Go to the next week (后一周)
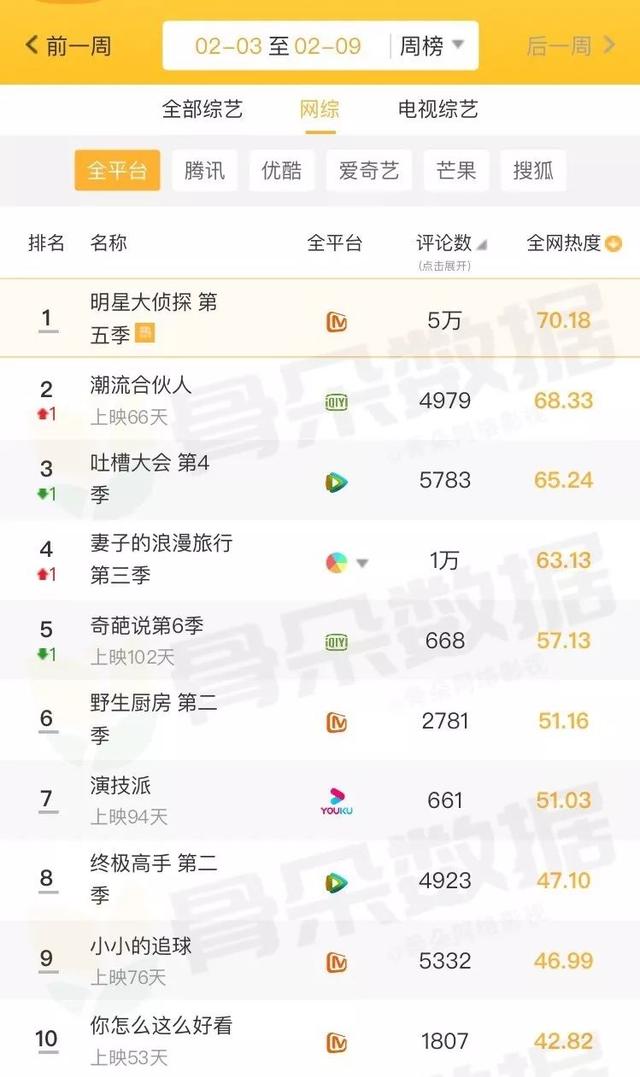This screenshot has height=1077, width=640. coord(571,45)
